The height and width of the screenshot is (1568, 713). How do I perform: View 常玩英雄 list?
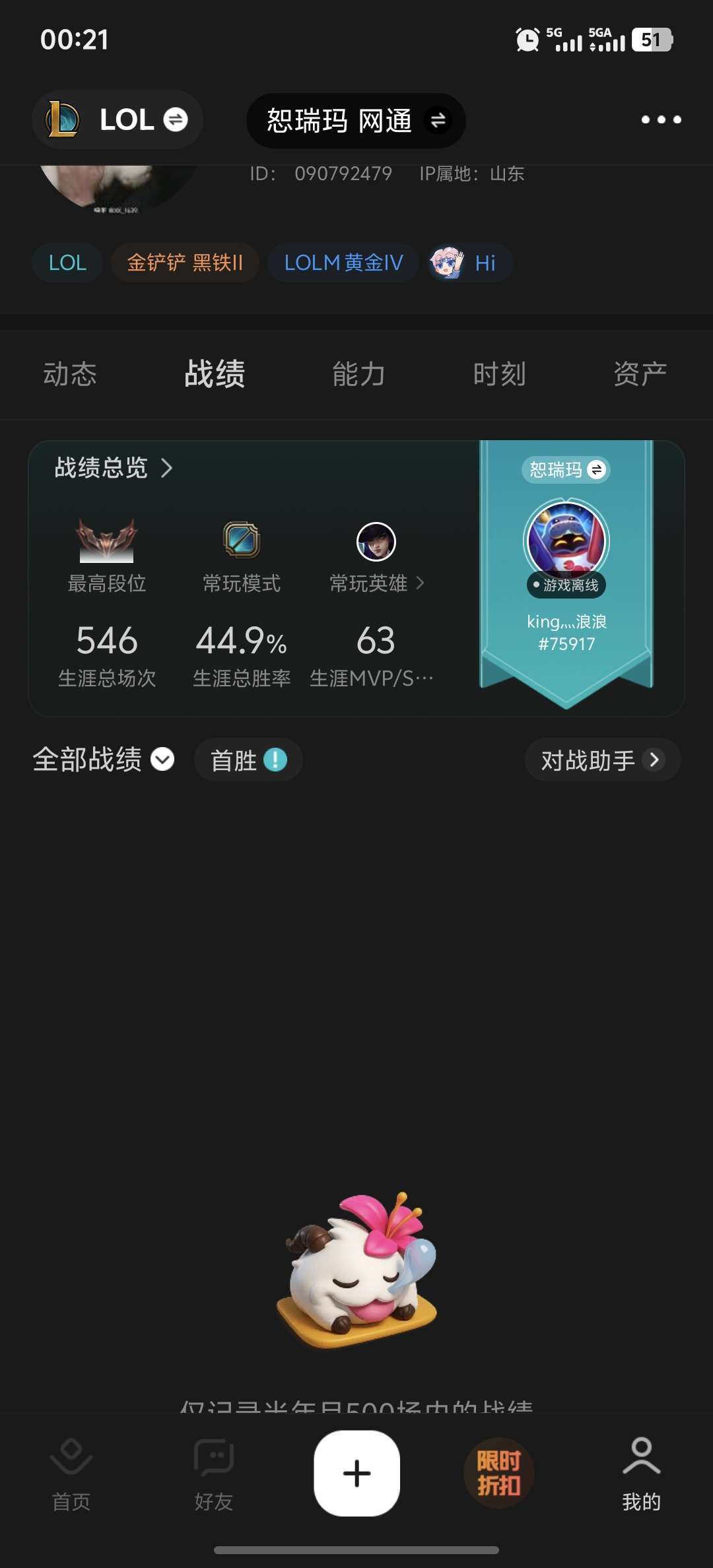click(x=376, y=583)
